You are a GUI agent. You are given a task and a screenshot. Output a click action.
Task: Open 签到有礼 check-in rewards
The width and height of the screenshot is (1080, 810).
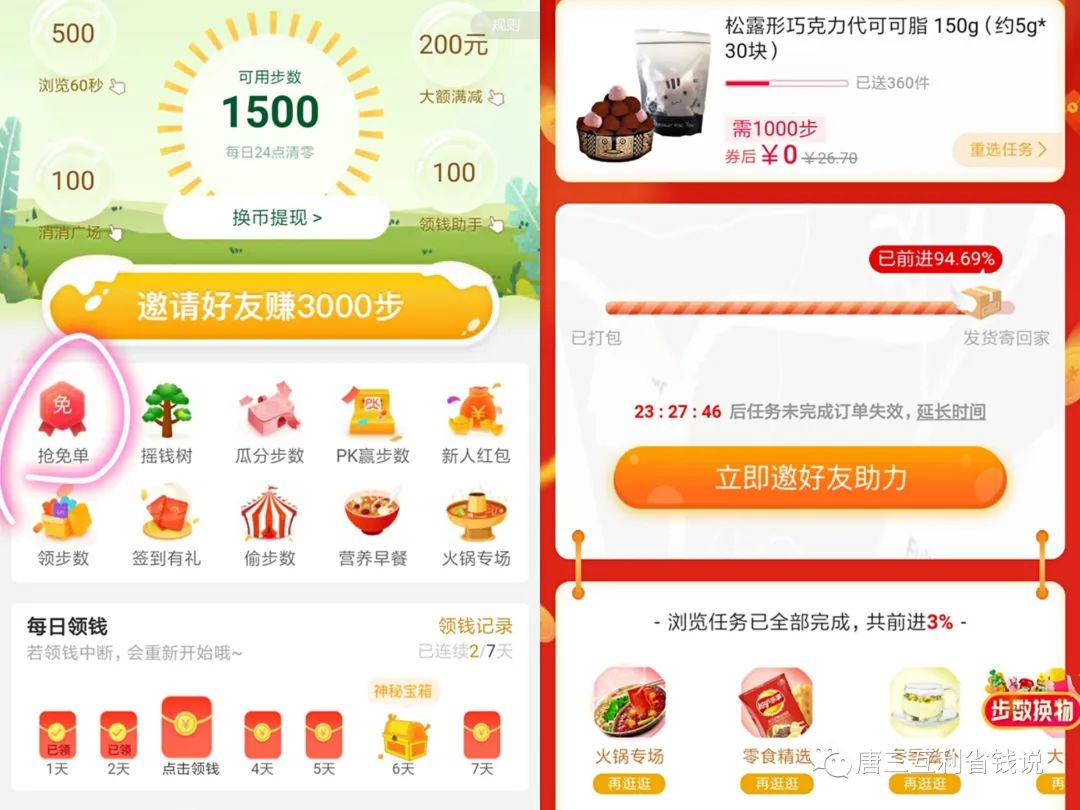166,526
